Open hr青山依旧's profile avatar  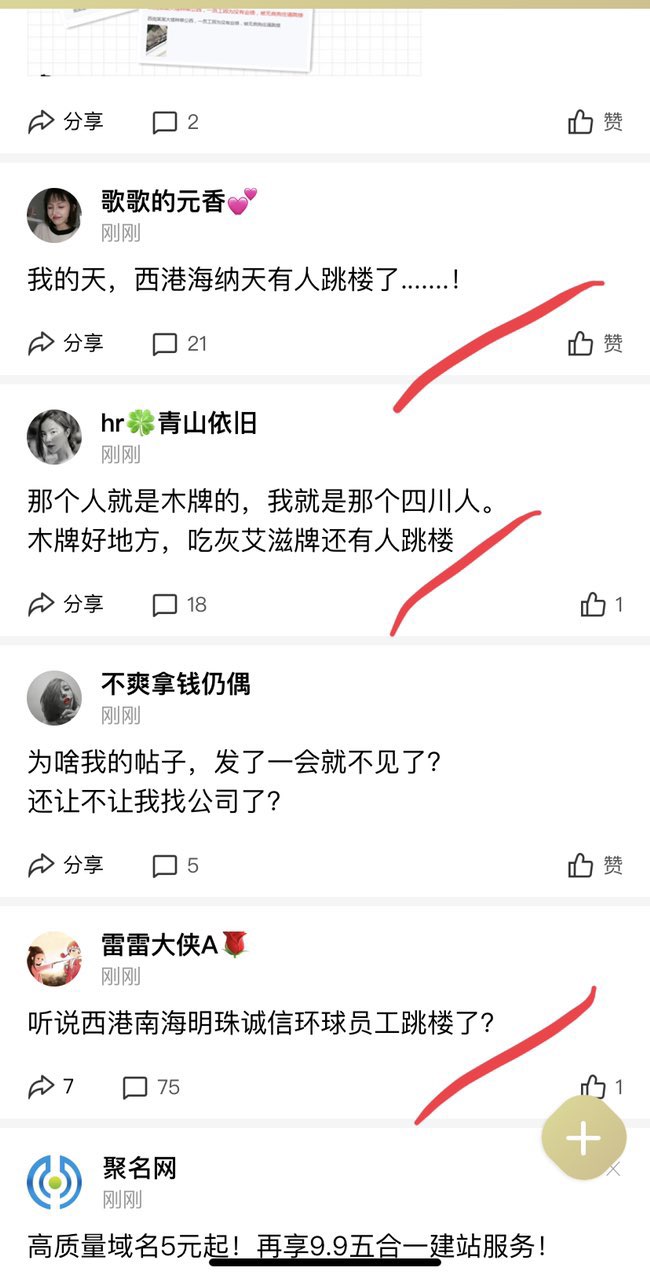(54, 437)
